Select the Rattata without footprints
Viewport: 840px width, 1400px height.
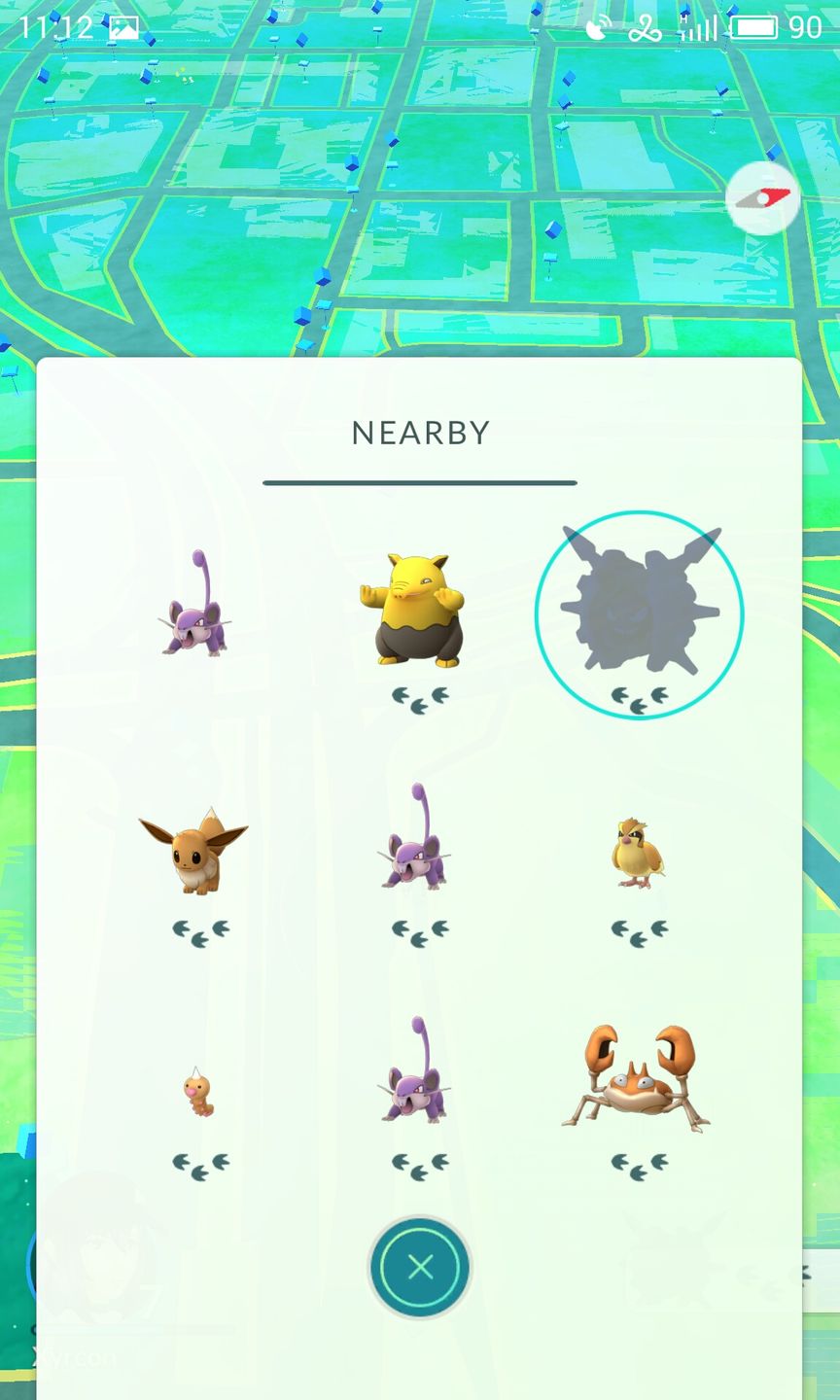coord(197,605)
